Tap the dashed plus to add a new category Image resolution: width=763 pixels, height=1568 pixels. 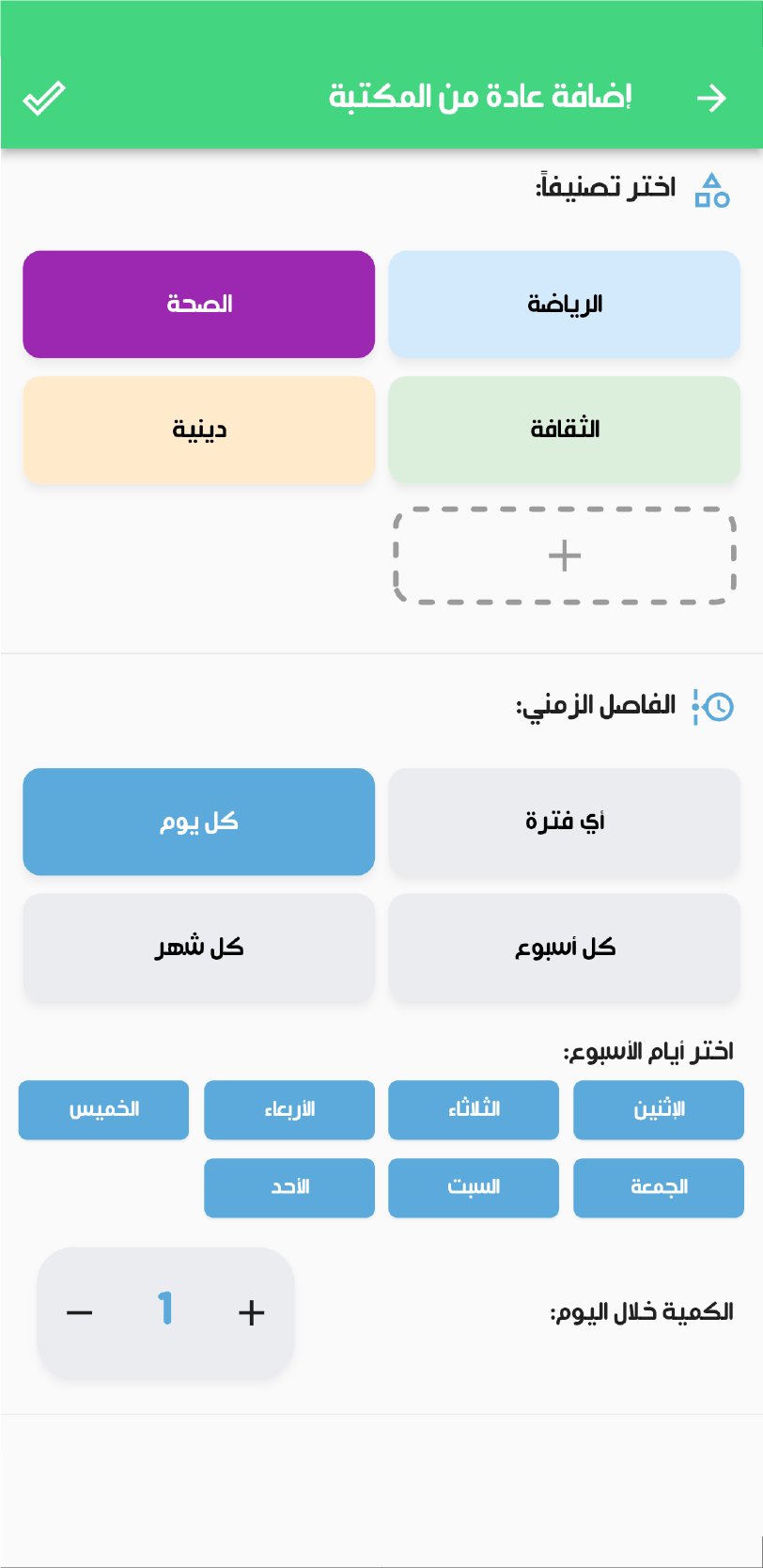click(564, 556)
